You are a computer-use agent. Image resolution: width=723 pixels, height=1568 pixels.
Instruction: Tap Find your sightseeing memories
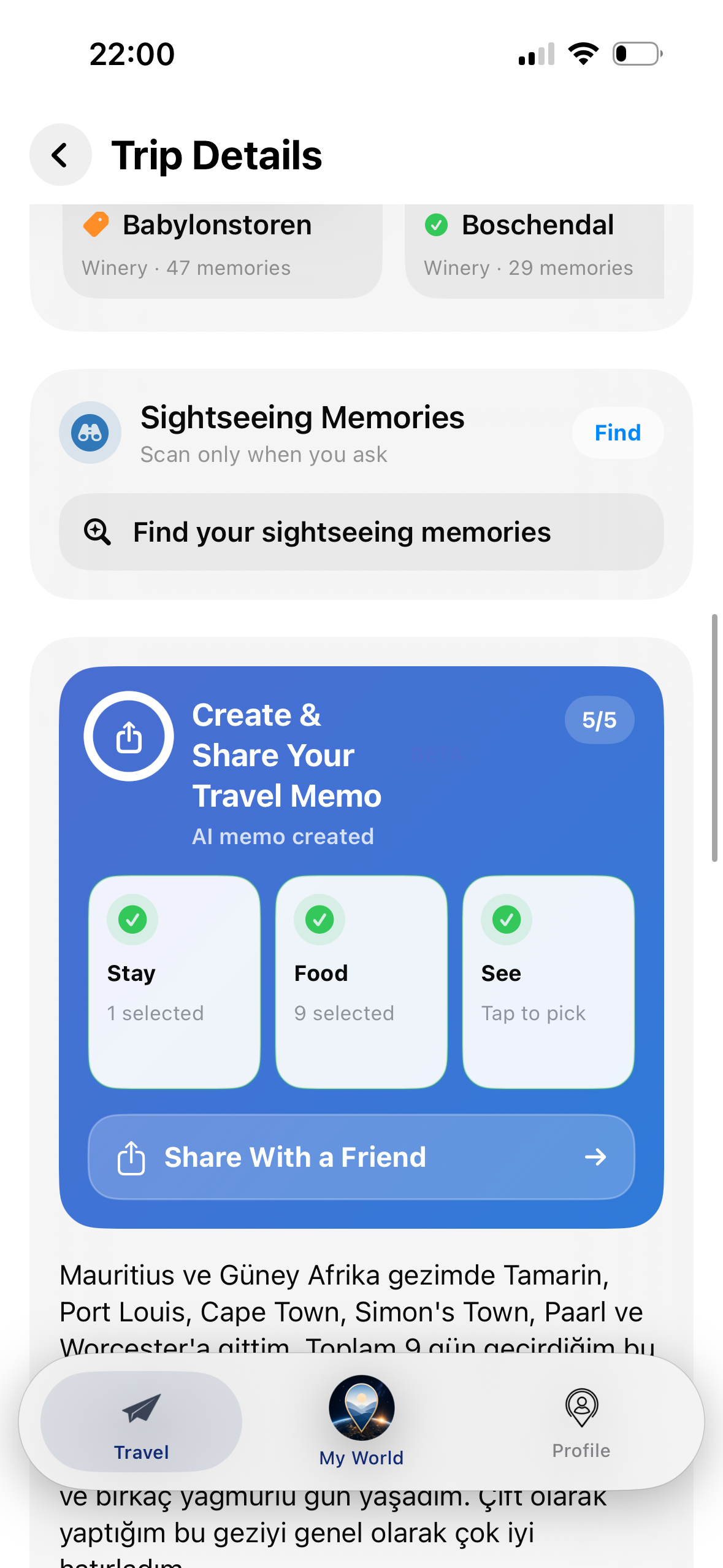point(361,532)
